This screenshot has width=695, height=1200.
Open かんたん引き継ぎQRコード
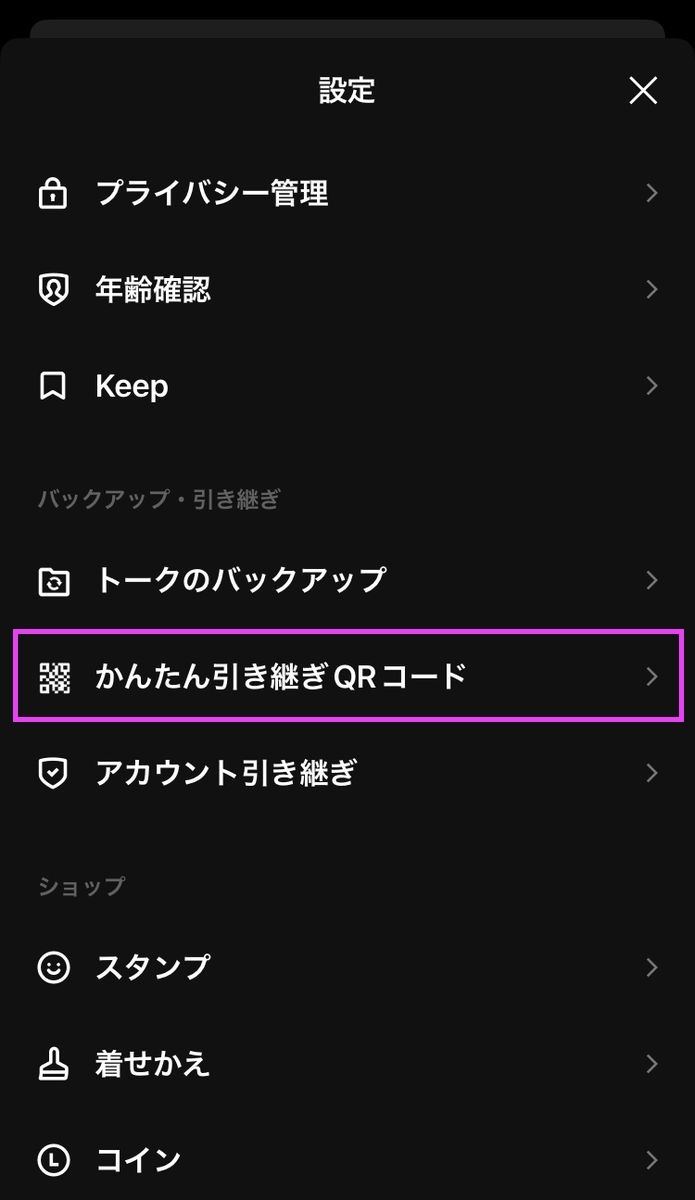point(347,676)
